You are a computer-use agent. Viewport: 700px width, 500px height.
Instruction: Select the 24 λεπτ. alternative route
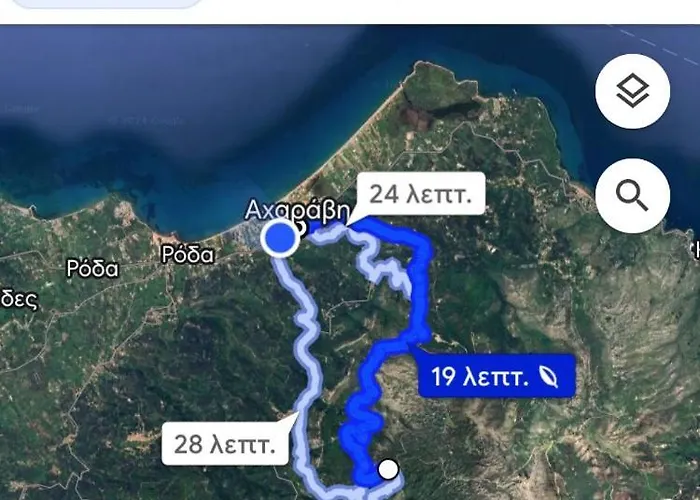pos(420,194)
